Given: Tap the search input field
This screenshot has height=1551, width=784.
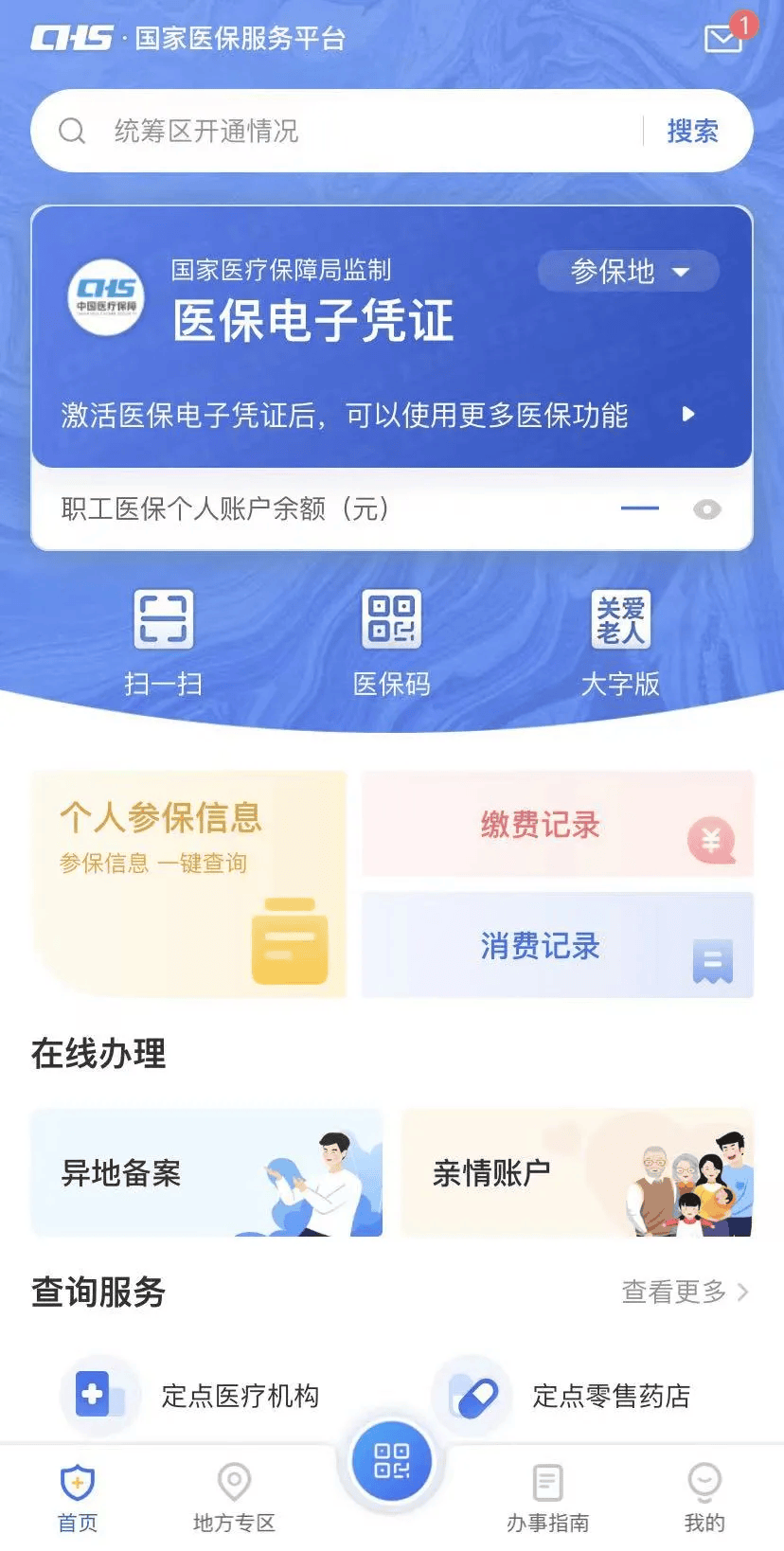Looking at the screenshot, I should pyautogui.click(x=331, y=131).
